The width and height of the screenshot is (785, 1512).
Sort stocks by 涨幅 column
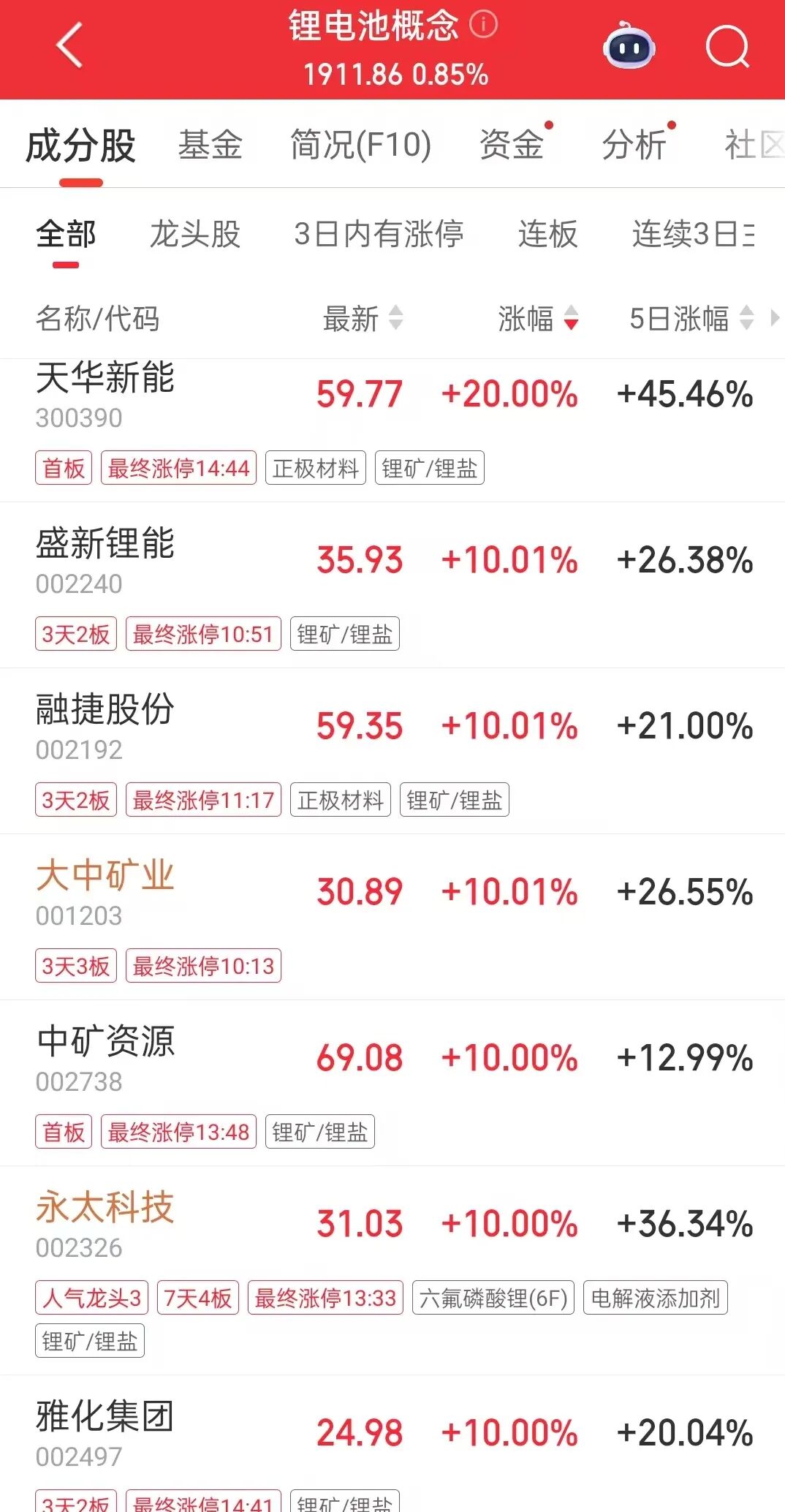[538, 319]
